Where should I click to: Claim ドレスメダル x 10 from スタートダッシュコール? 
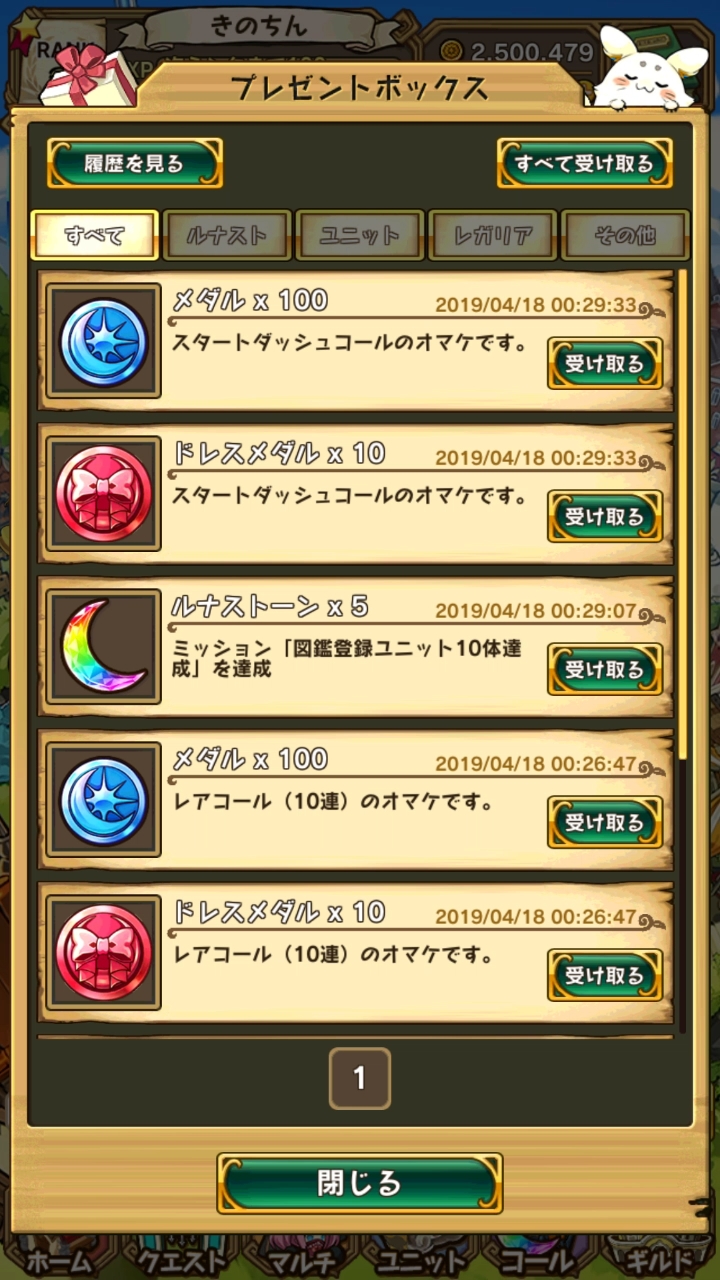pyautogui.click(x=604, y=517)
